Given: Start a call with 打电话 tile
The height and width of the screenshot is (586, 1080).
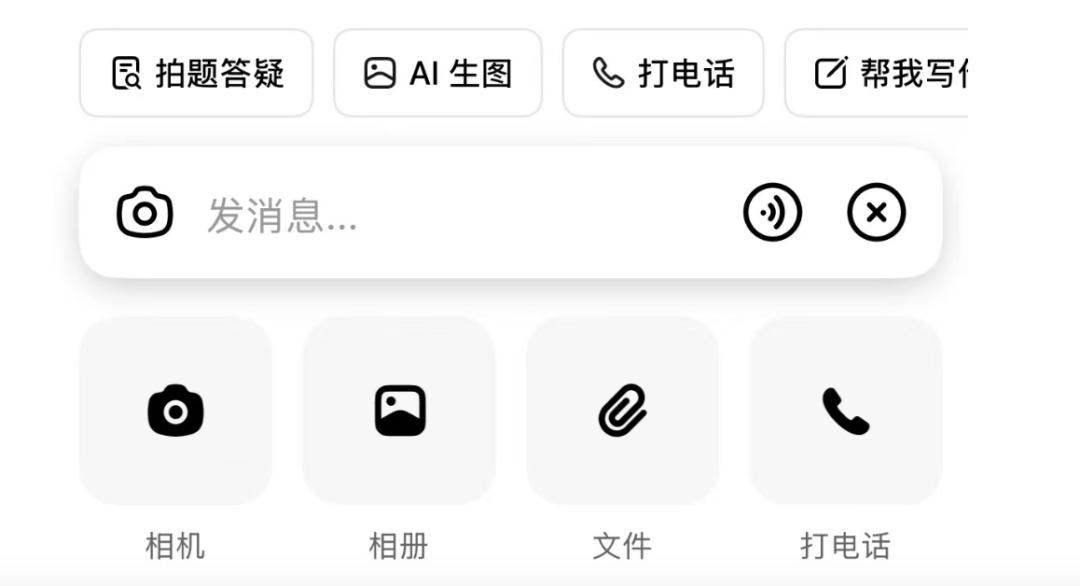Looking at the screenshot, I should [845, 411].
